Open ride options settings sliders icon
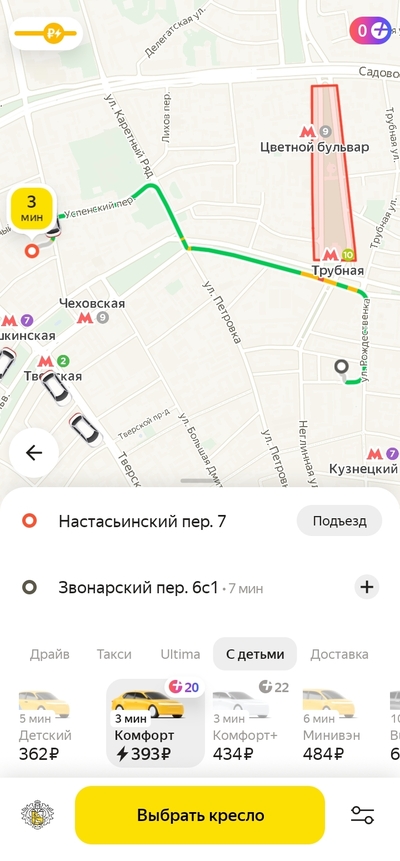The height and width of the screenshot is (861, 400). coord(362,815)
